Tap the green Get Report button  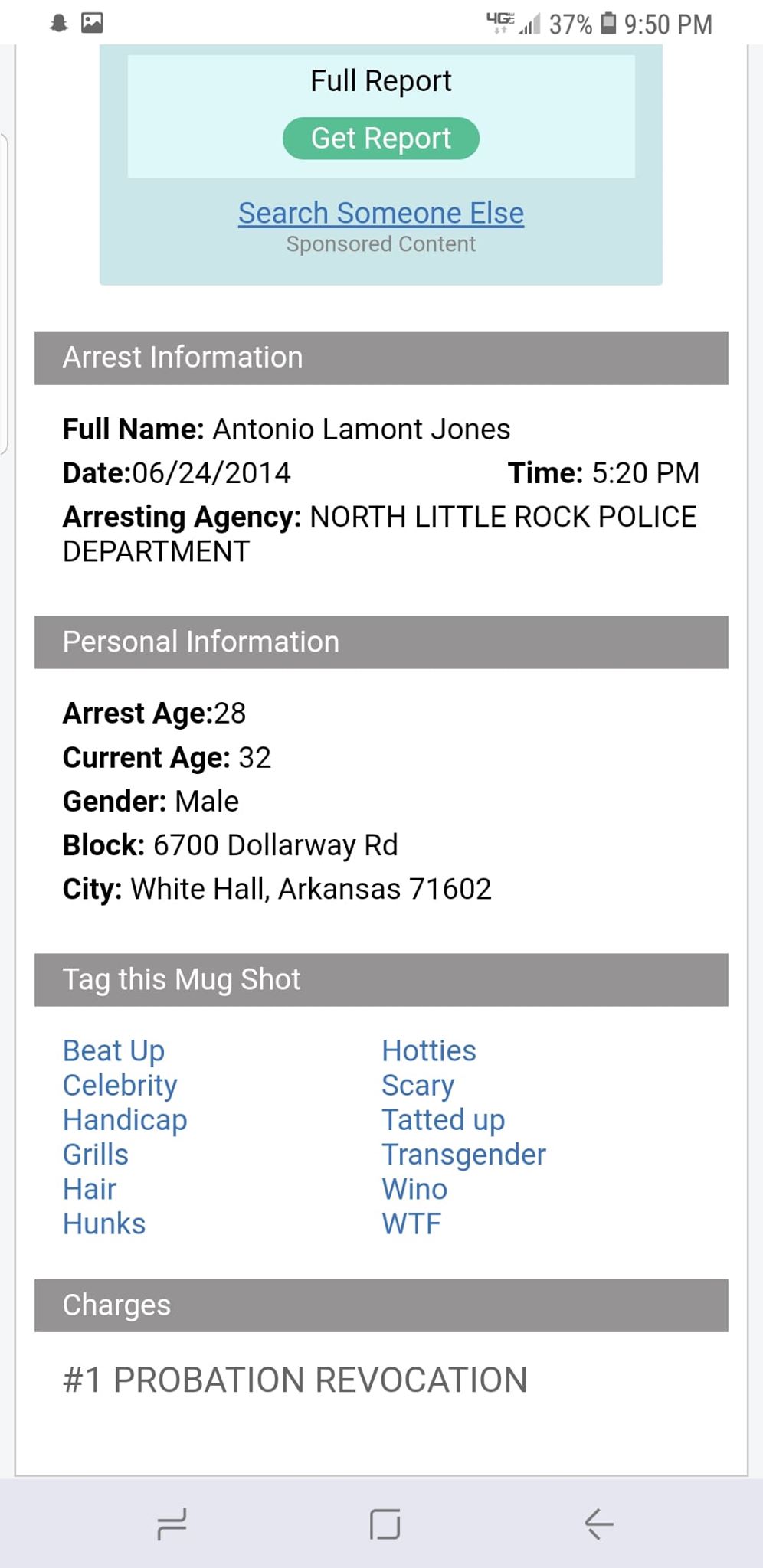pos(381,139)
